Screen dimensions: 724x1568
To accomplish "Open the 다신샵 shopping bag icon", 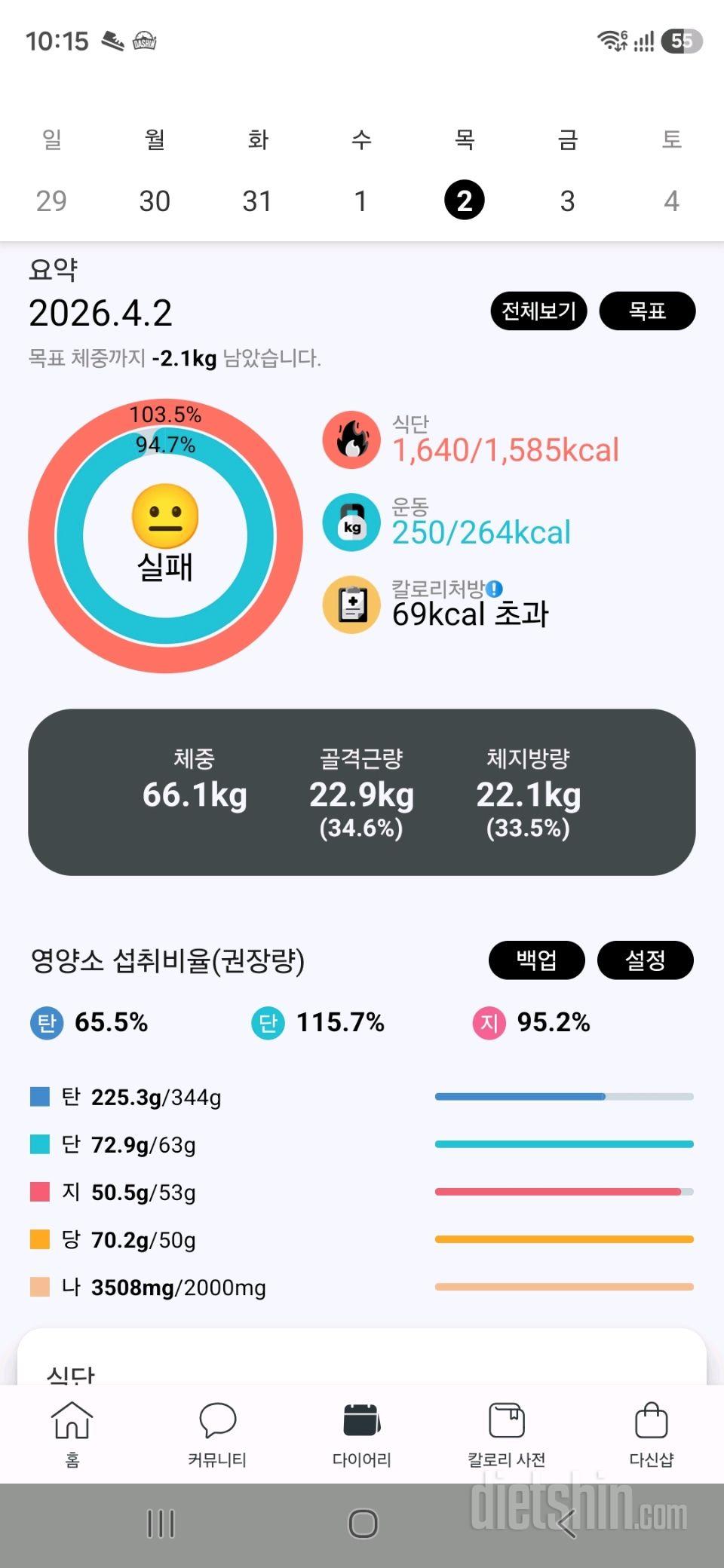I will pyautogui.click(x=650, y=1419).
